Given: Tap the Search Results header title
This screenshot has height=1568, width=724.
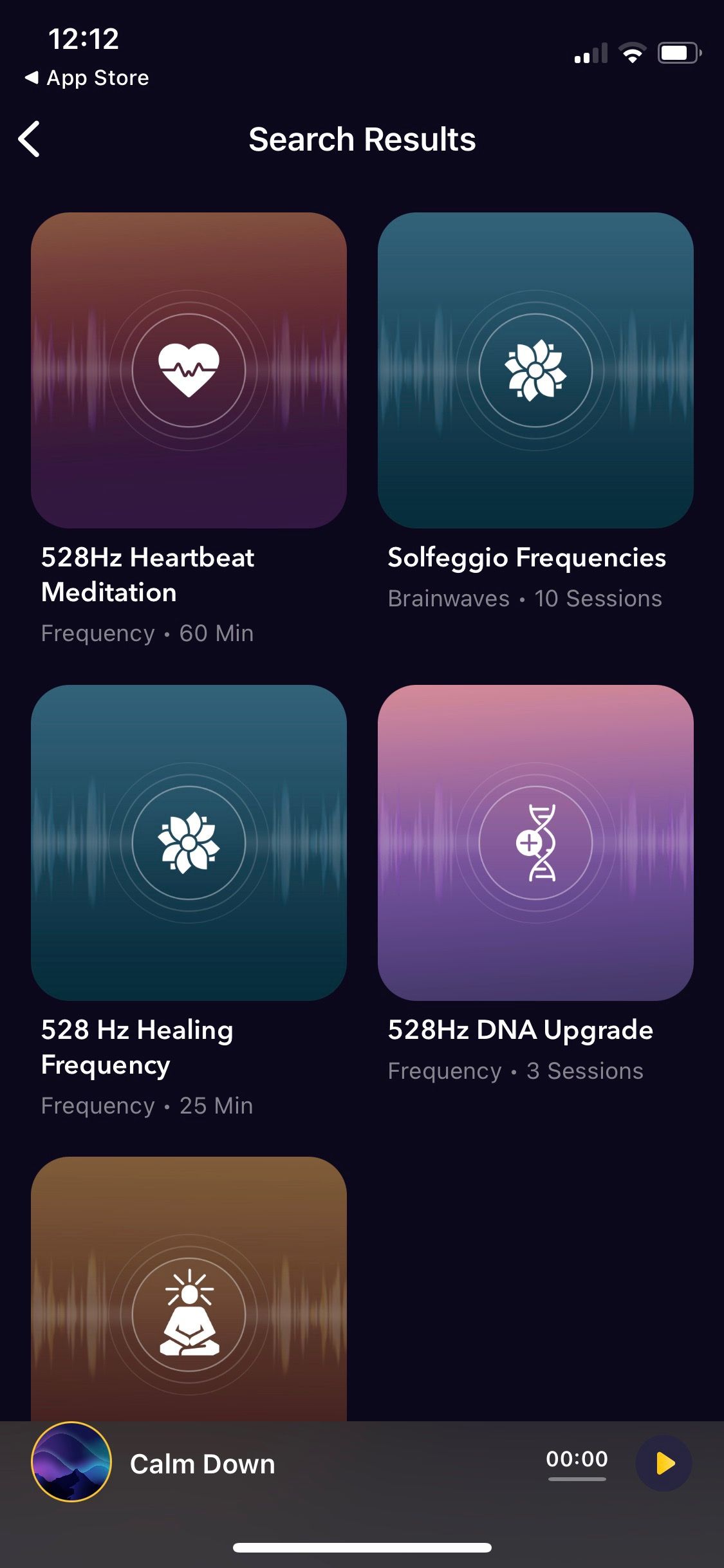Looking at the screenshot, I should [362, 138].
